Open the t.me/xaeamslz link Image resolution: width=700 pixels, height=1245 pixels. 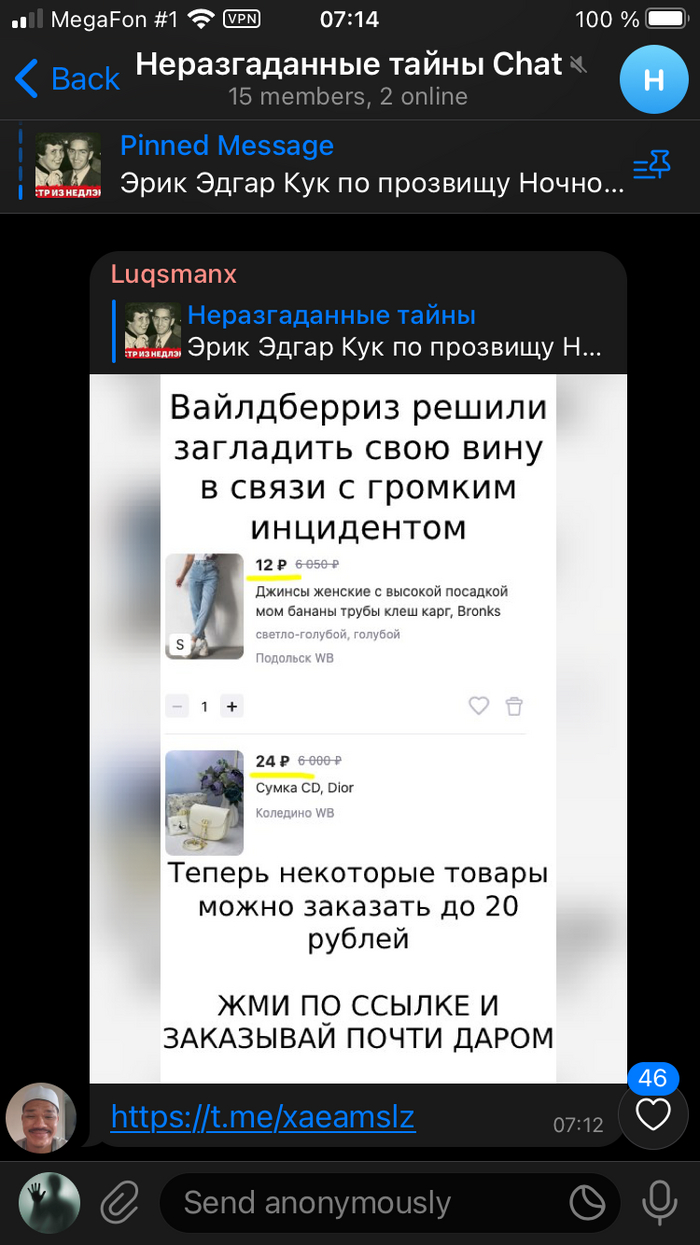pyautogui.click(x=262, y=1118)
